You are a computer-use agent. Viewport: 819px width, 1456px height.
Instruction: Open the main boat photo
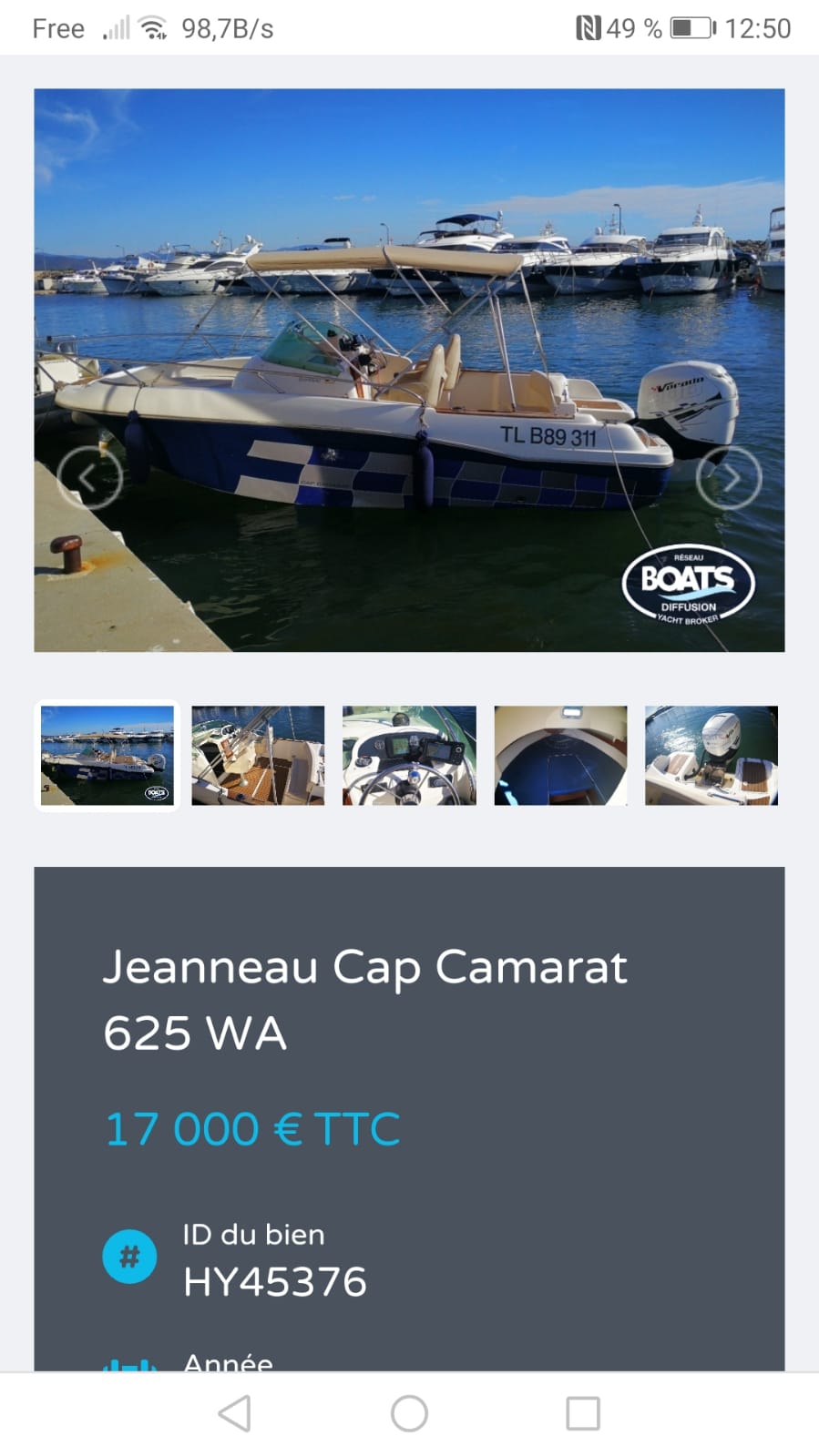click(409, 370)
